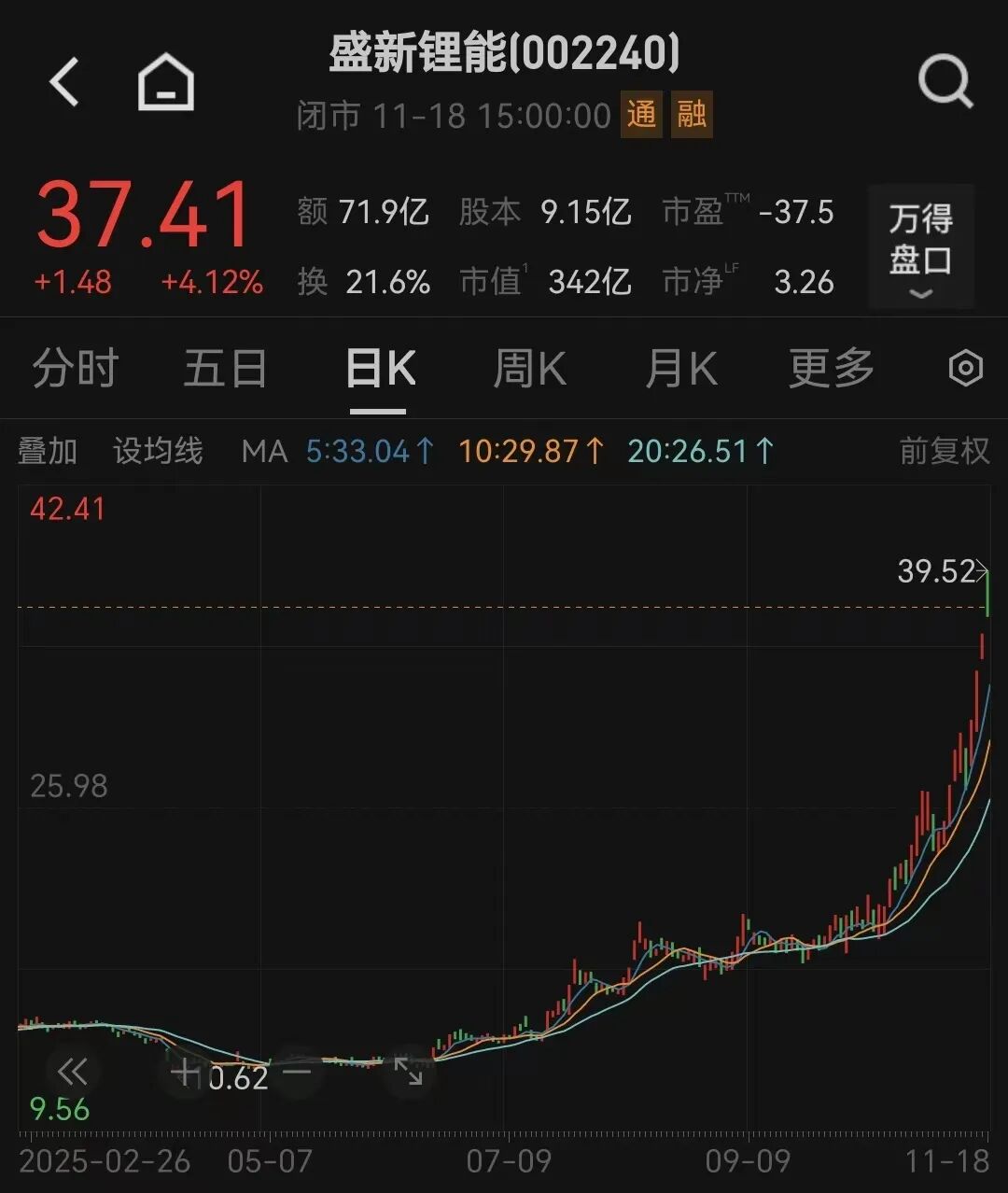The image size is (1008, 1193).
Task: Zoom out the K-line with minus
Action: point(297,1072)
